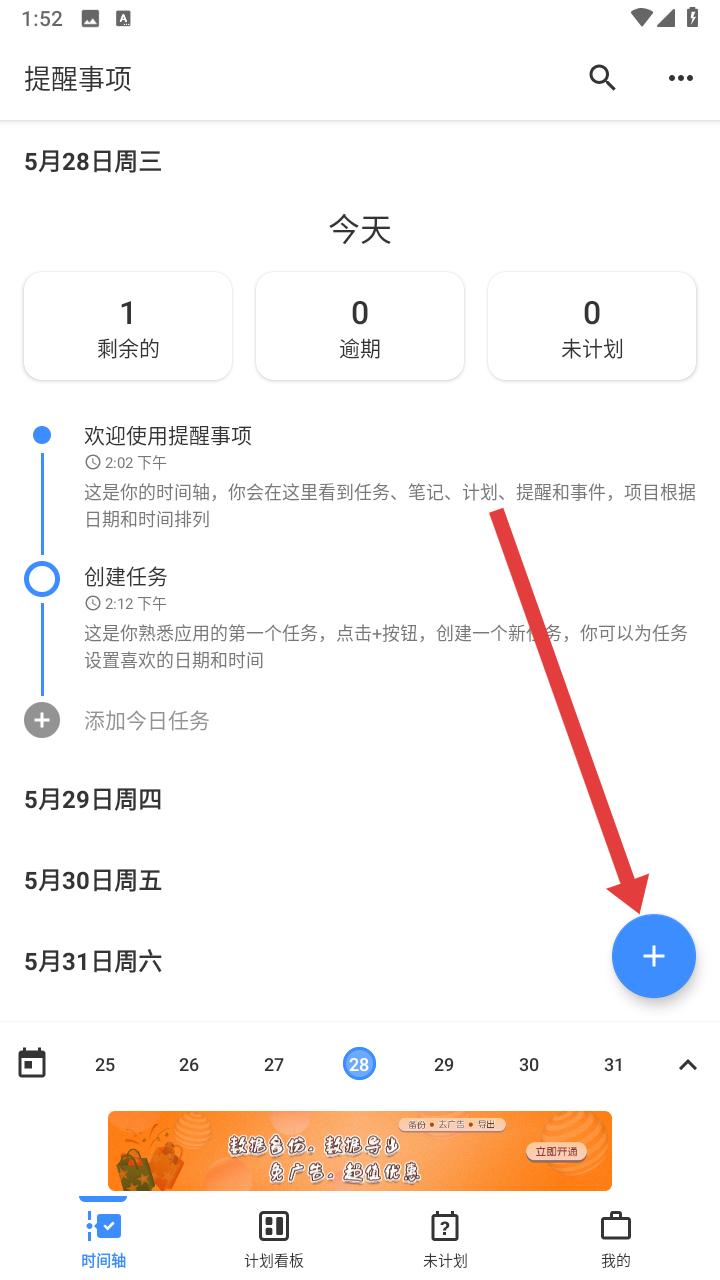Image resolution: width=720 pixels, height=1280 pixels.
Task: Open the 欢迎使用提醒事项 entry
Action: [x=168, y=436]
